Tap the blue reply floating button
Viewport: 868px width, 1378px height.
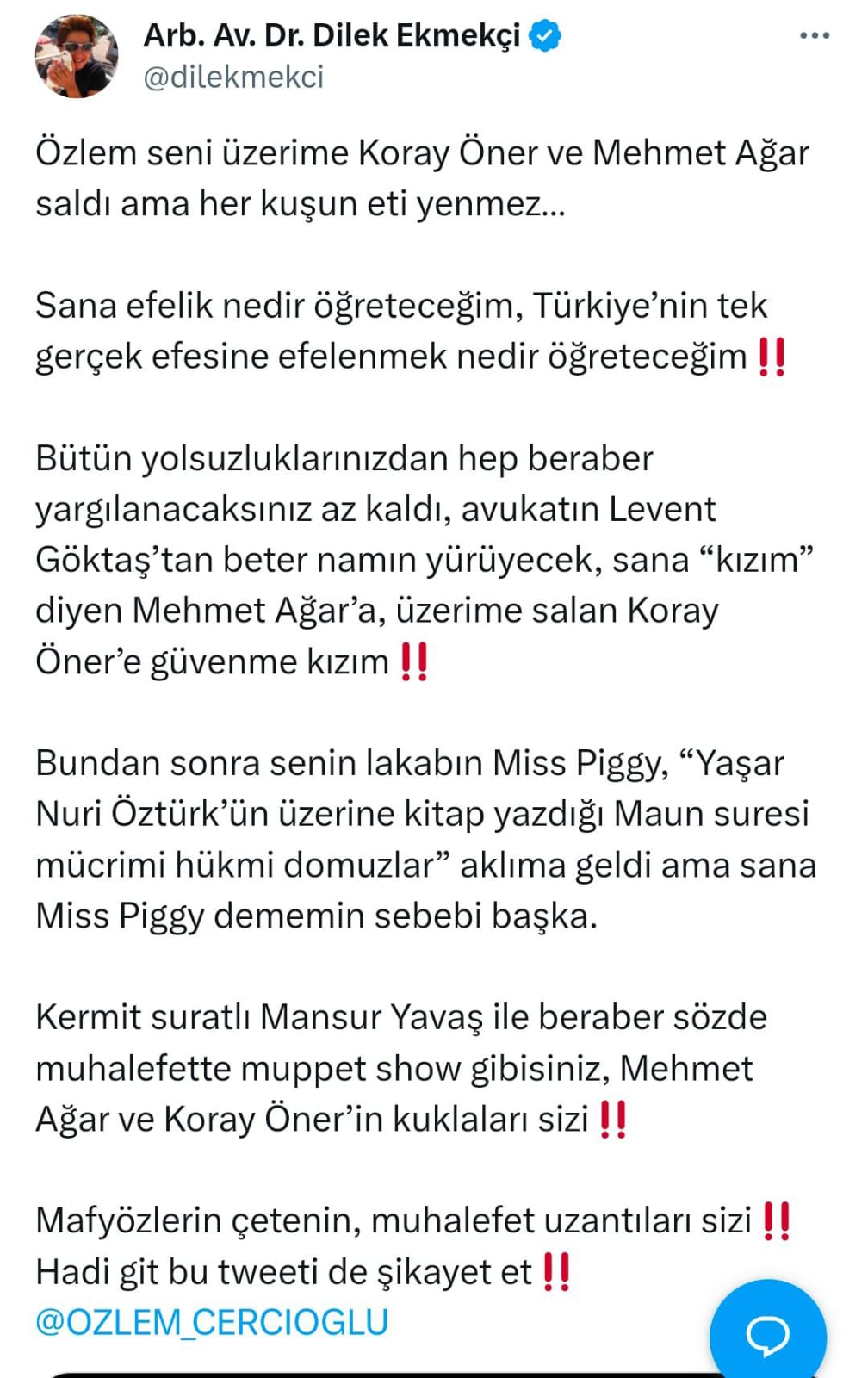coord(767,1334)
